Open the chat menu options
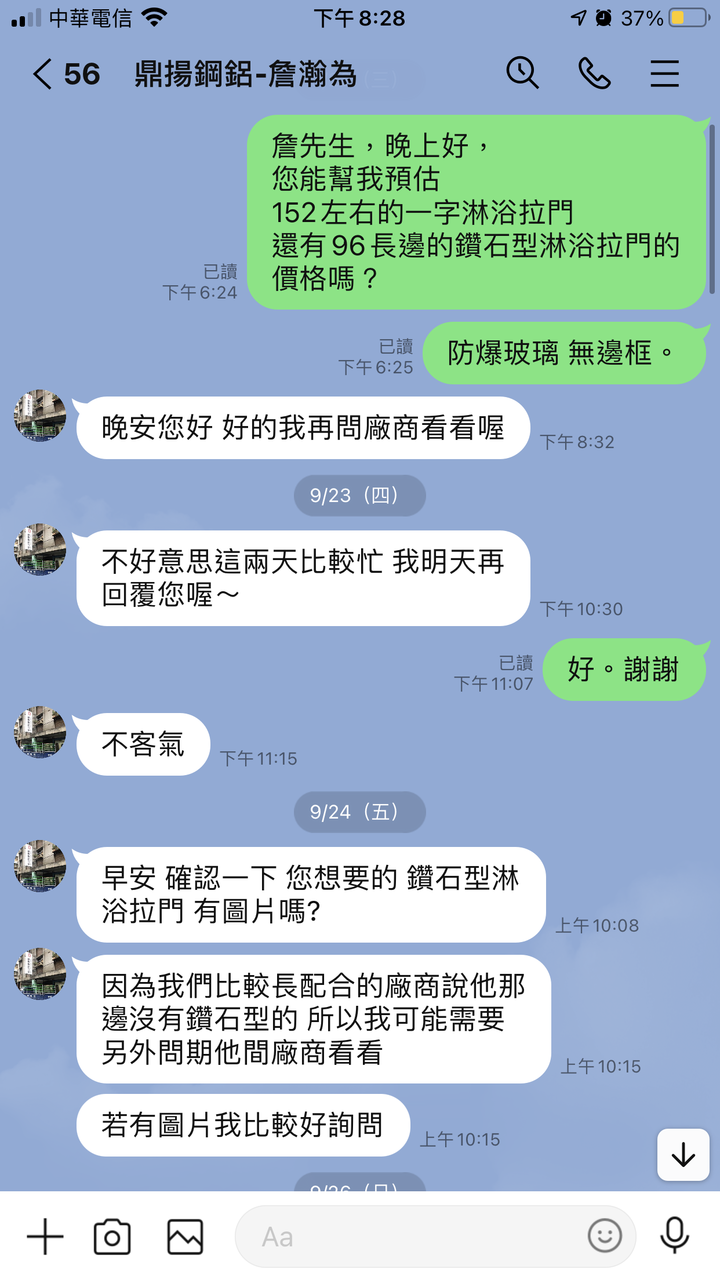The width and height of the screenshot is (720, 1280). click(665, 73)
